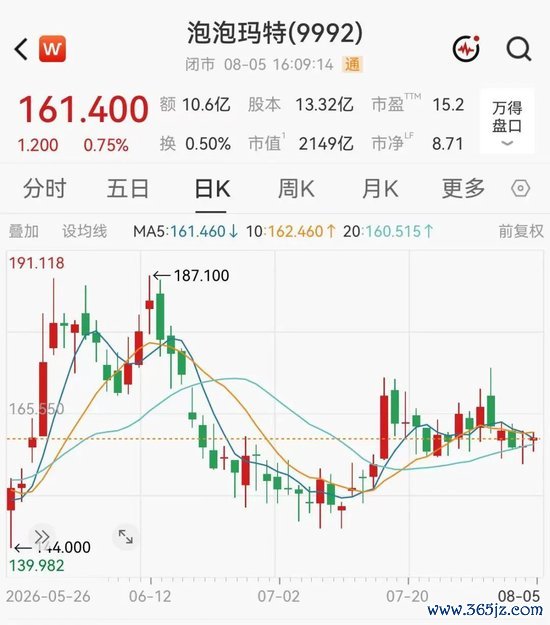Go back with the top-left arrow
Screen dimensions: 550x625
pyautogui.click(x=21, y=49)
